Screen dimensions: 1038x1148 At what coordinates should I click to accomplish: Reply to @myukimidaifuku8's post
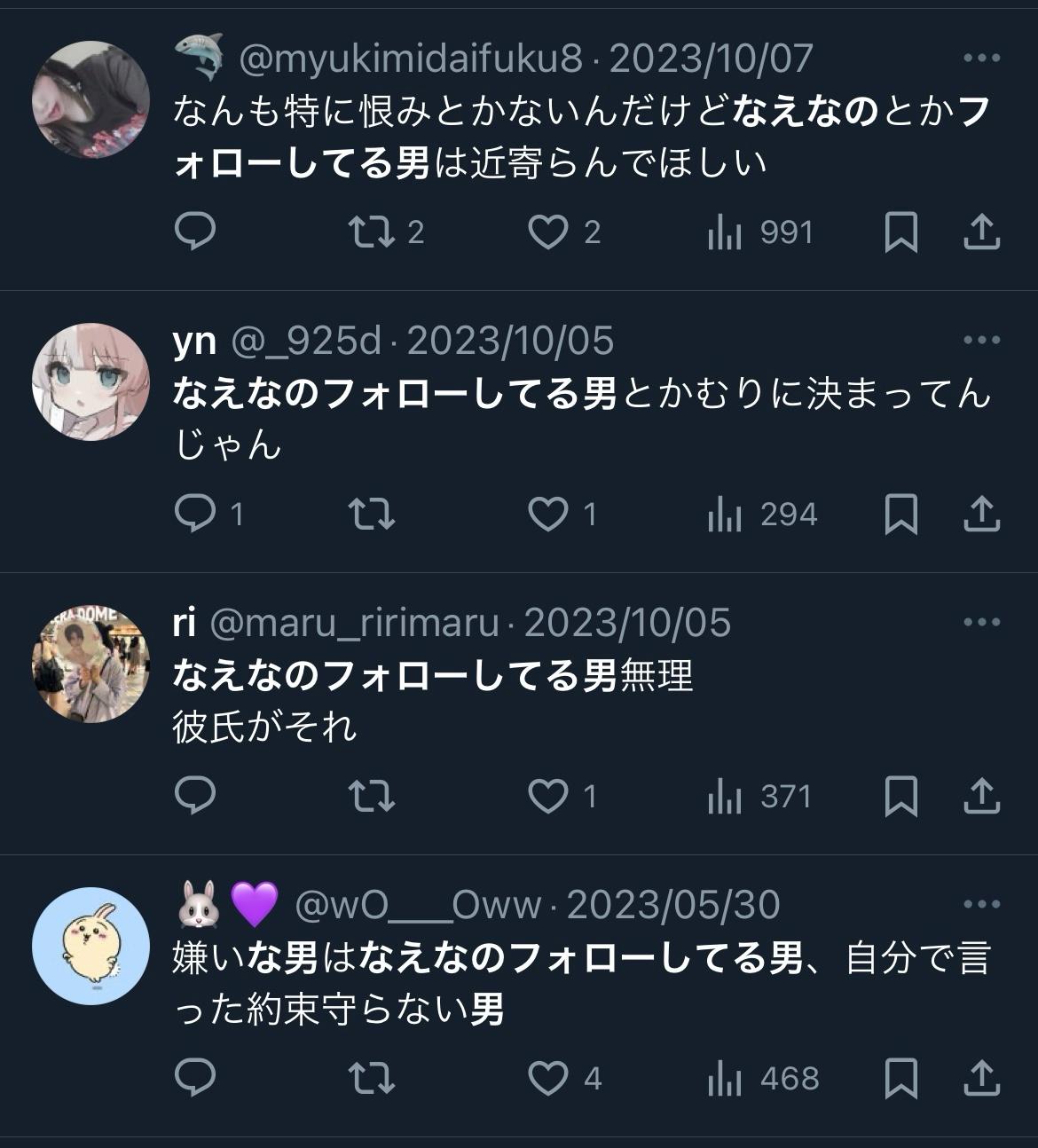click(x=195, y=232)
